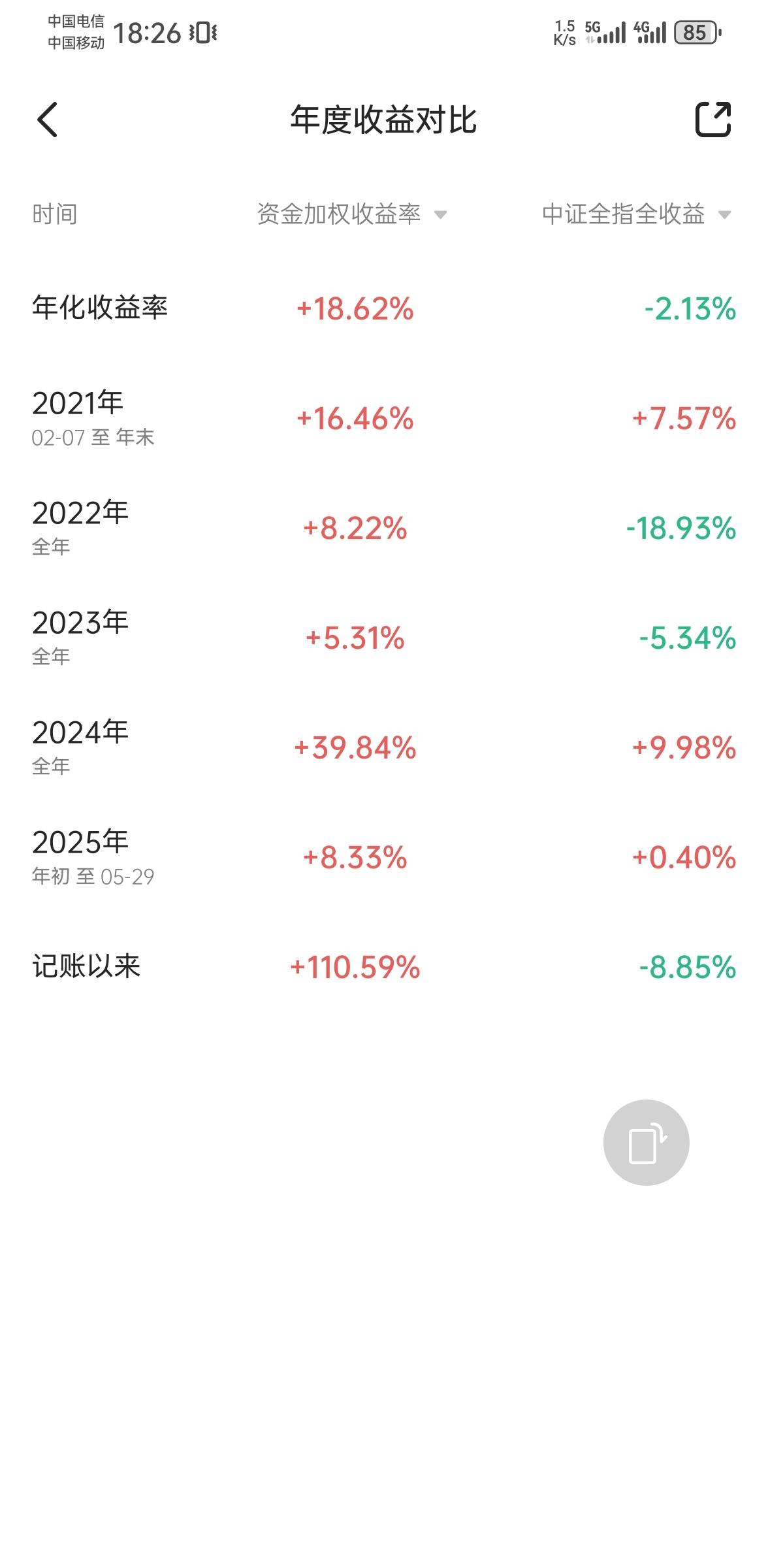Open the 资金加权收益率 dropdown
Screen dimensions: 768x1568
[352, 214]
